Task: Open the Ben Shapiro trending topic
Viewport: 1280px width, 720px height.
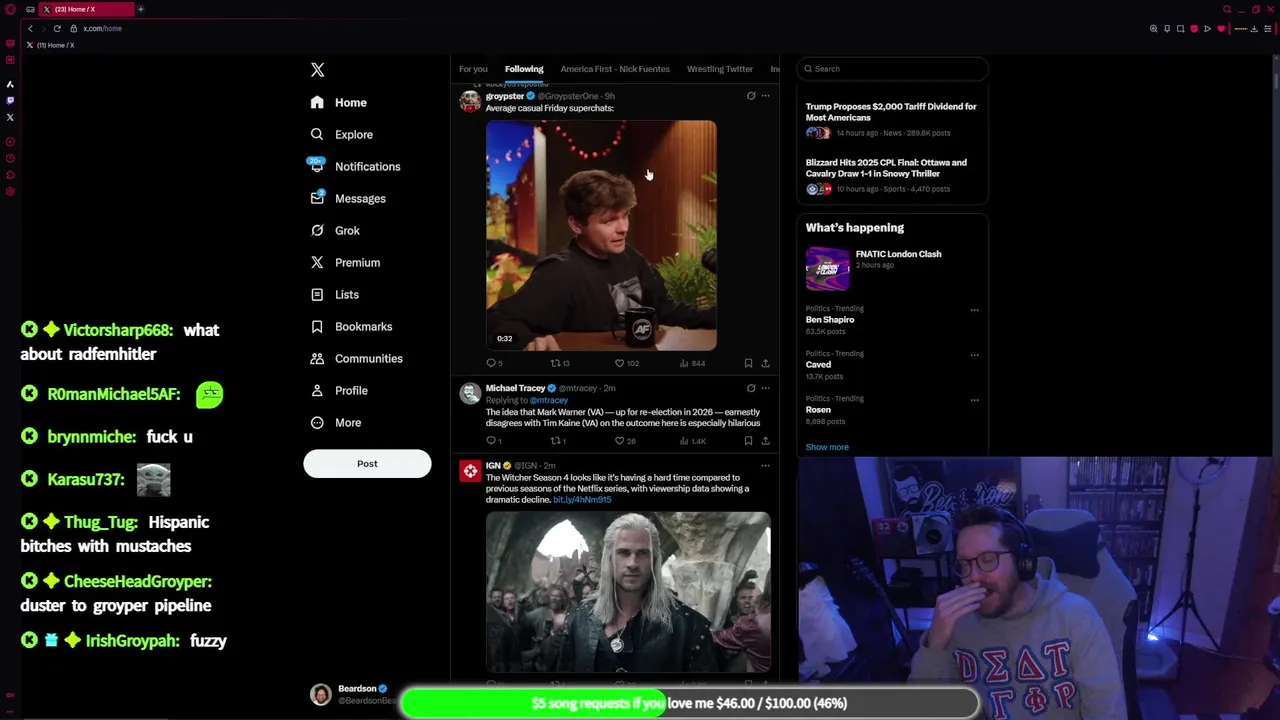Action: 830,319
